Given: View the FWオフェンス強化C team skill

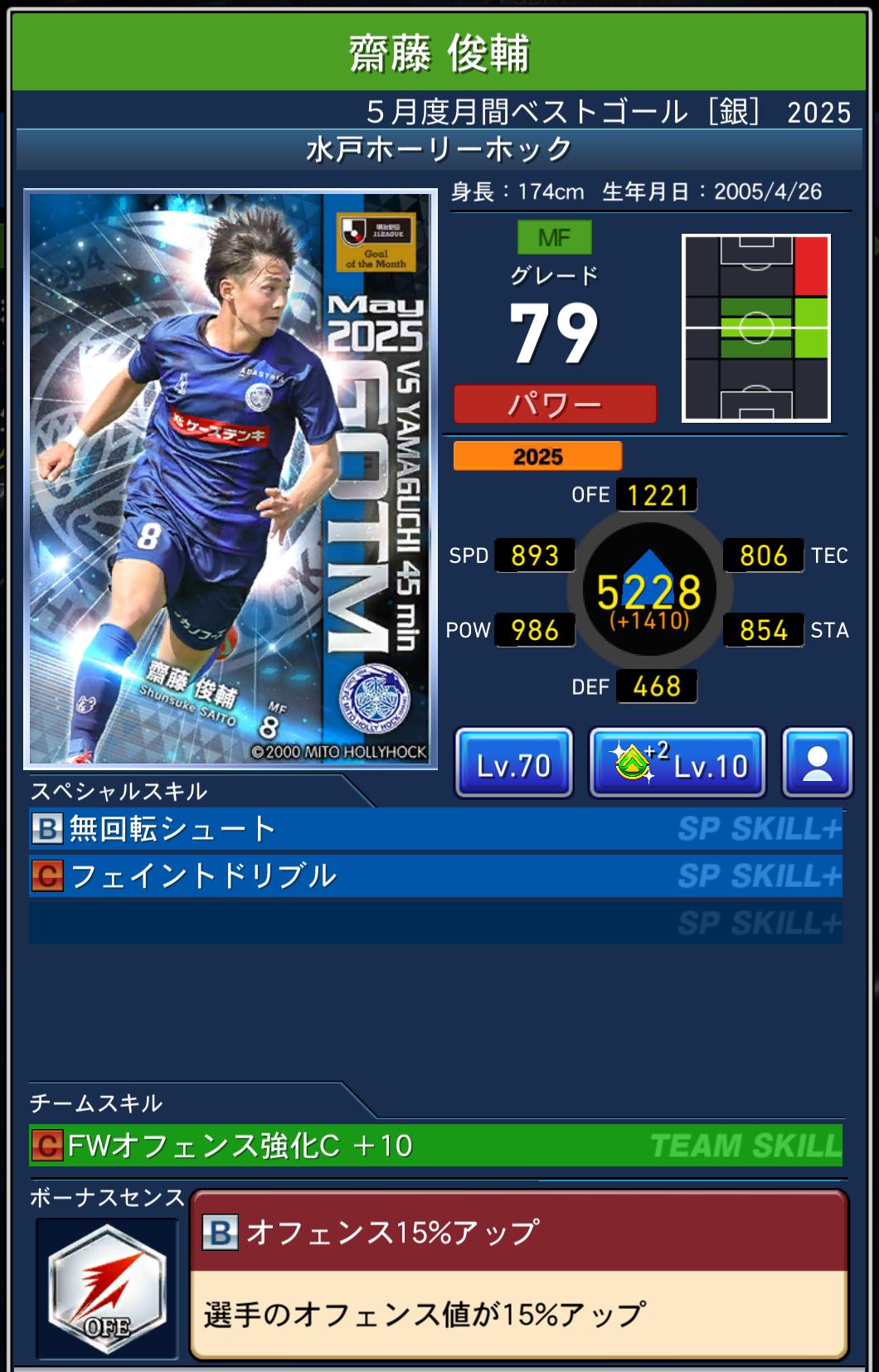Looking at the screenshot, I should [435, 1146].
